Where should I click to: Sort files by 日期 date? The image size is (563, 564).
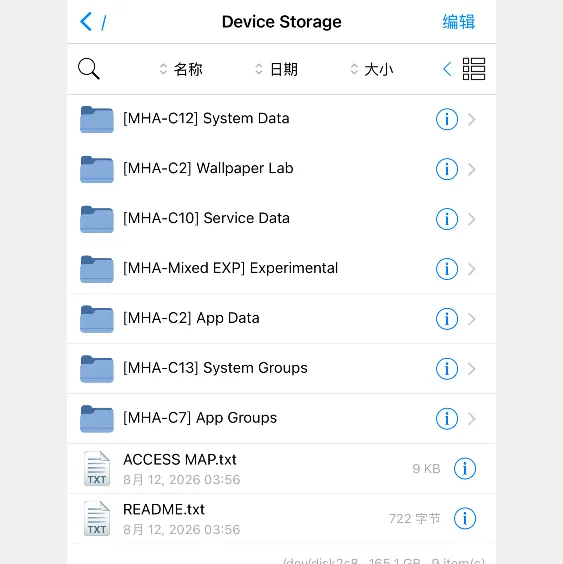(277, 69)
